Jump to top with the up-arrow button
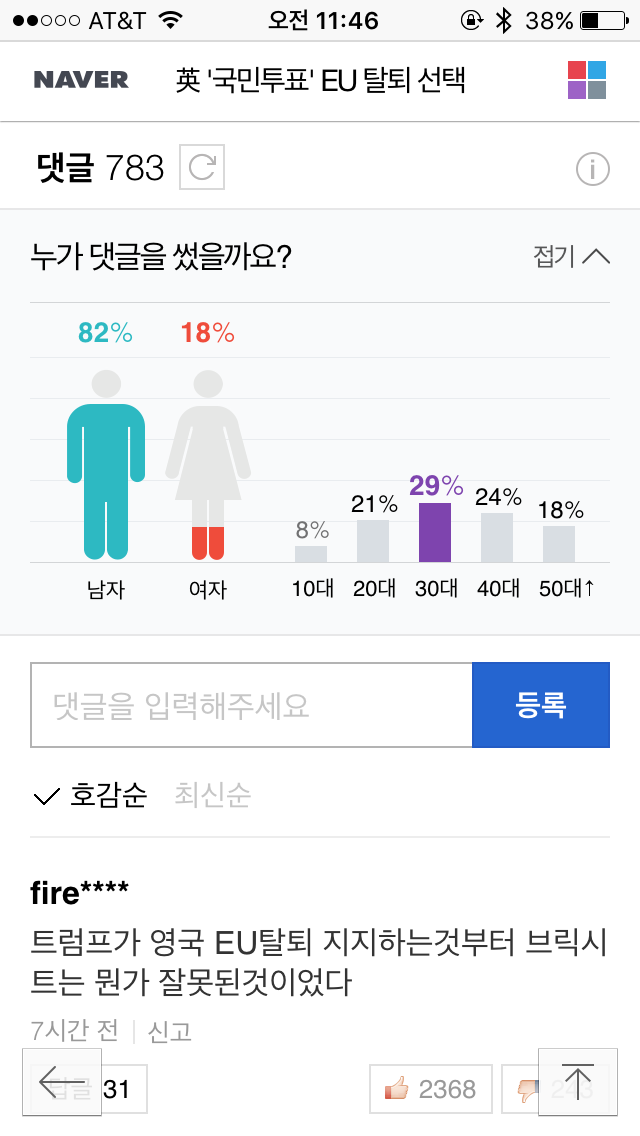 click(x=578, y=1081)
